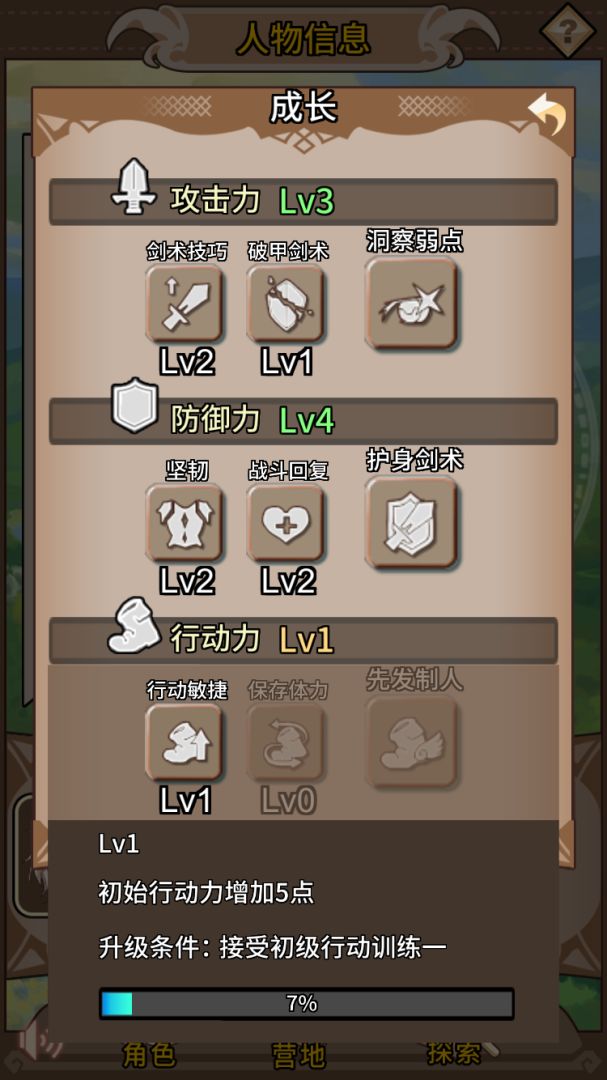View the 护身剑术 skill
Viewport: 607px width, 1080px height.
click(x=412, y=522)
